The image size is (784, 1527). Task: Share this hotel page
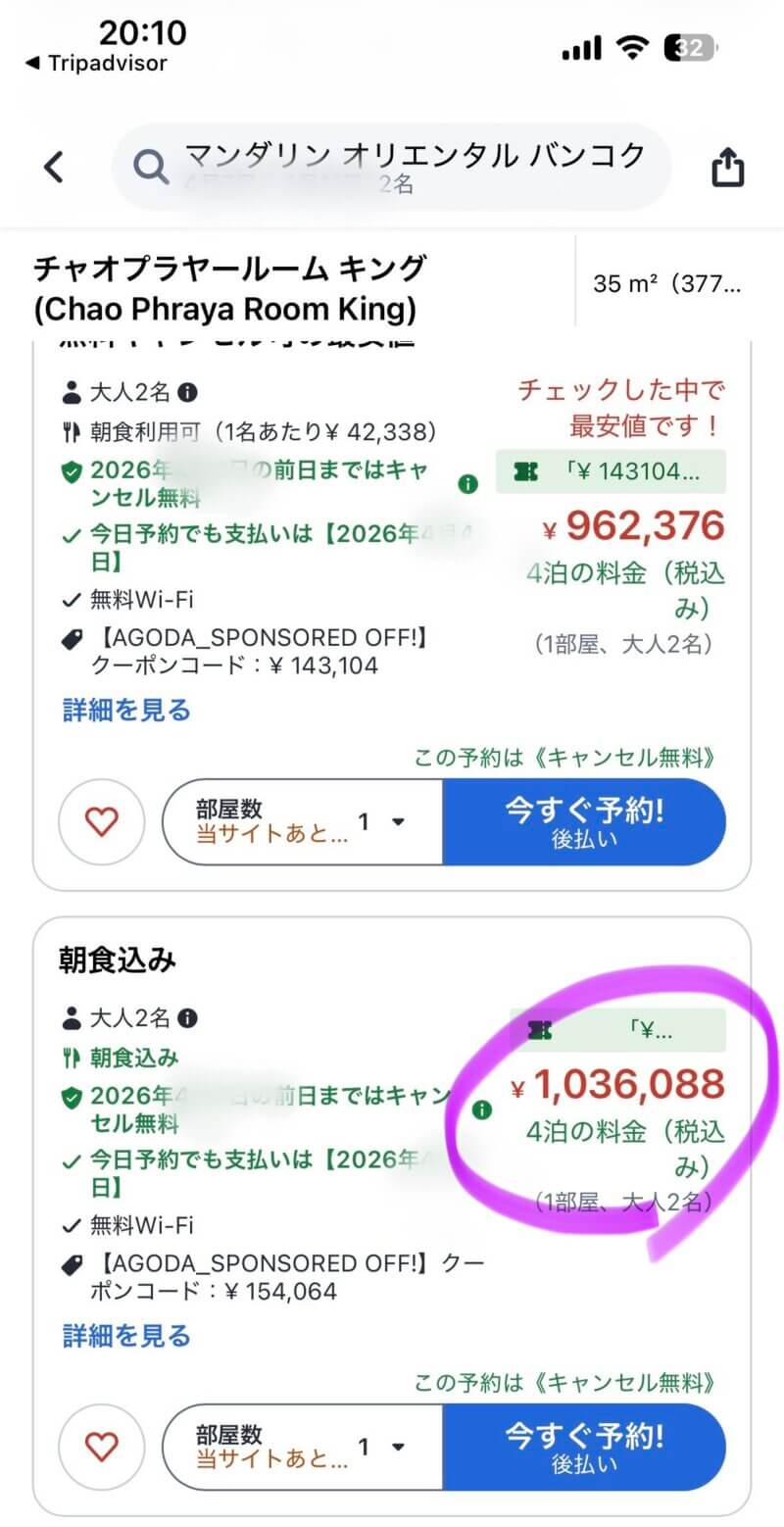[x=727, y=168]
